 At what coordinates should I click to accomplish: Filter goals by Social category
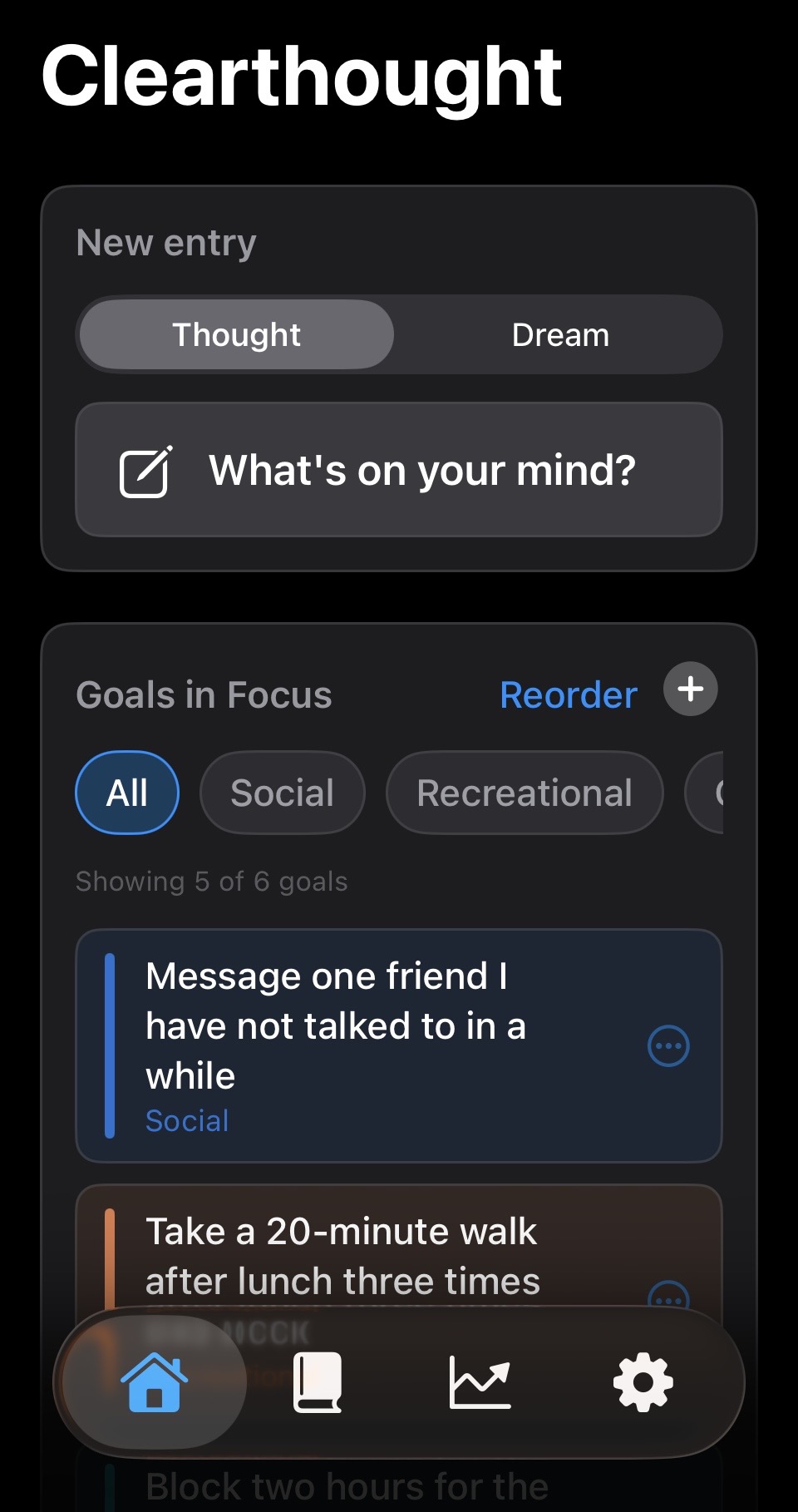pyautogui.click(x=282, y=792)
